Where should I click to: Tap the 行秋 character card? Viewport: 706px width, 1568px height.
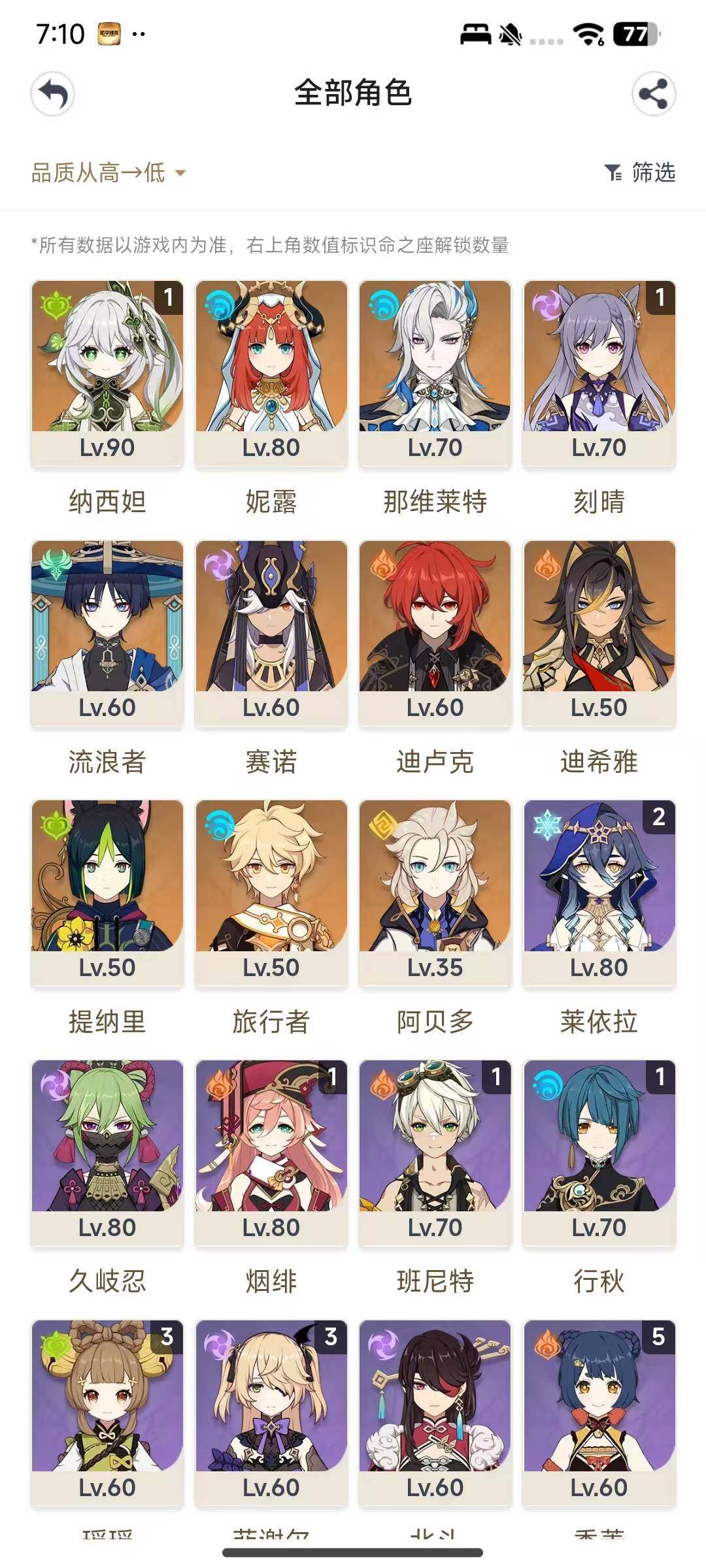[x=599, y=1152]
